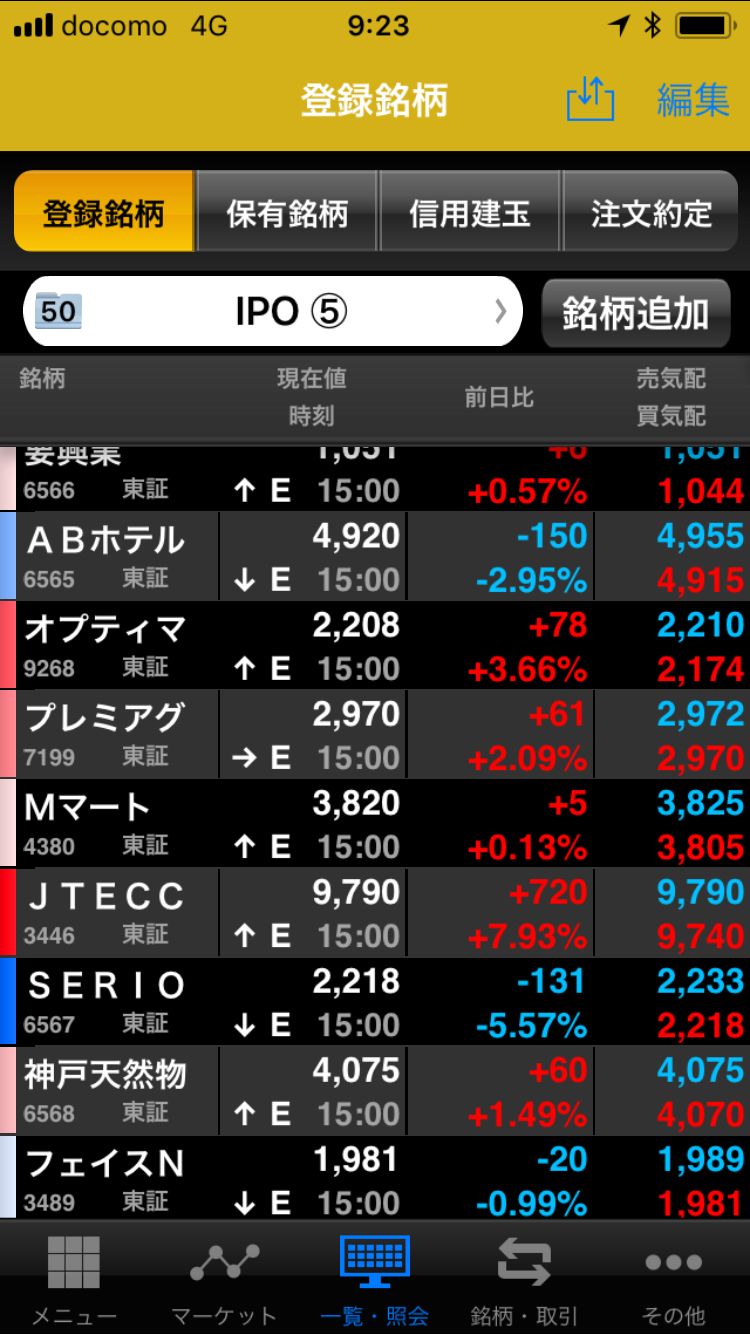Switch to the 保有銘柄 tab
This screenshot has width=750, height=1334.
click(x=287, y=212)
